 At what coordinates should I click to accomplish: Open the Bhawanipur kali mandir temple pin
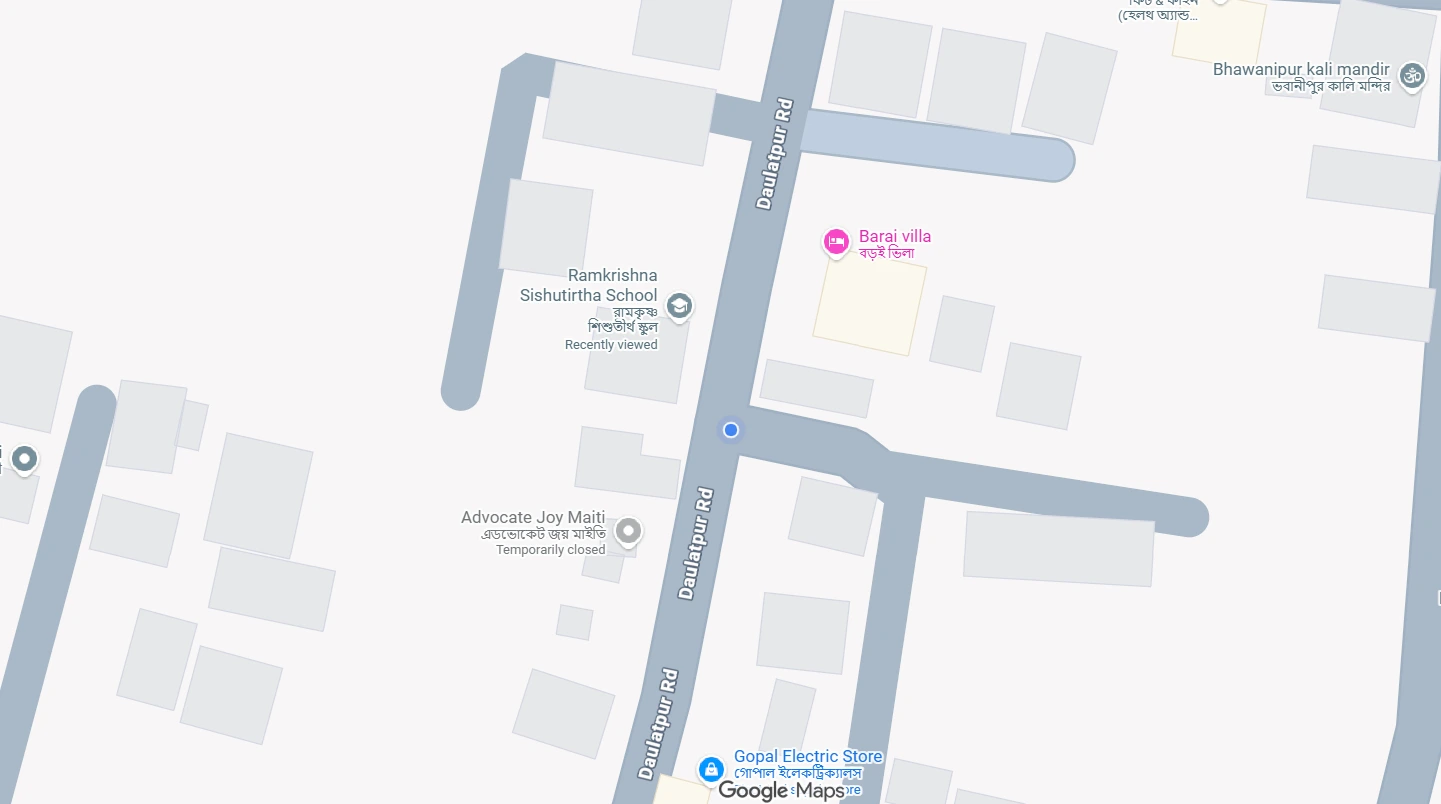1412,75
